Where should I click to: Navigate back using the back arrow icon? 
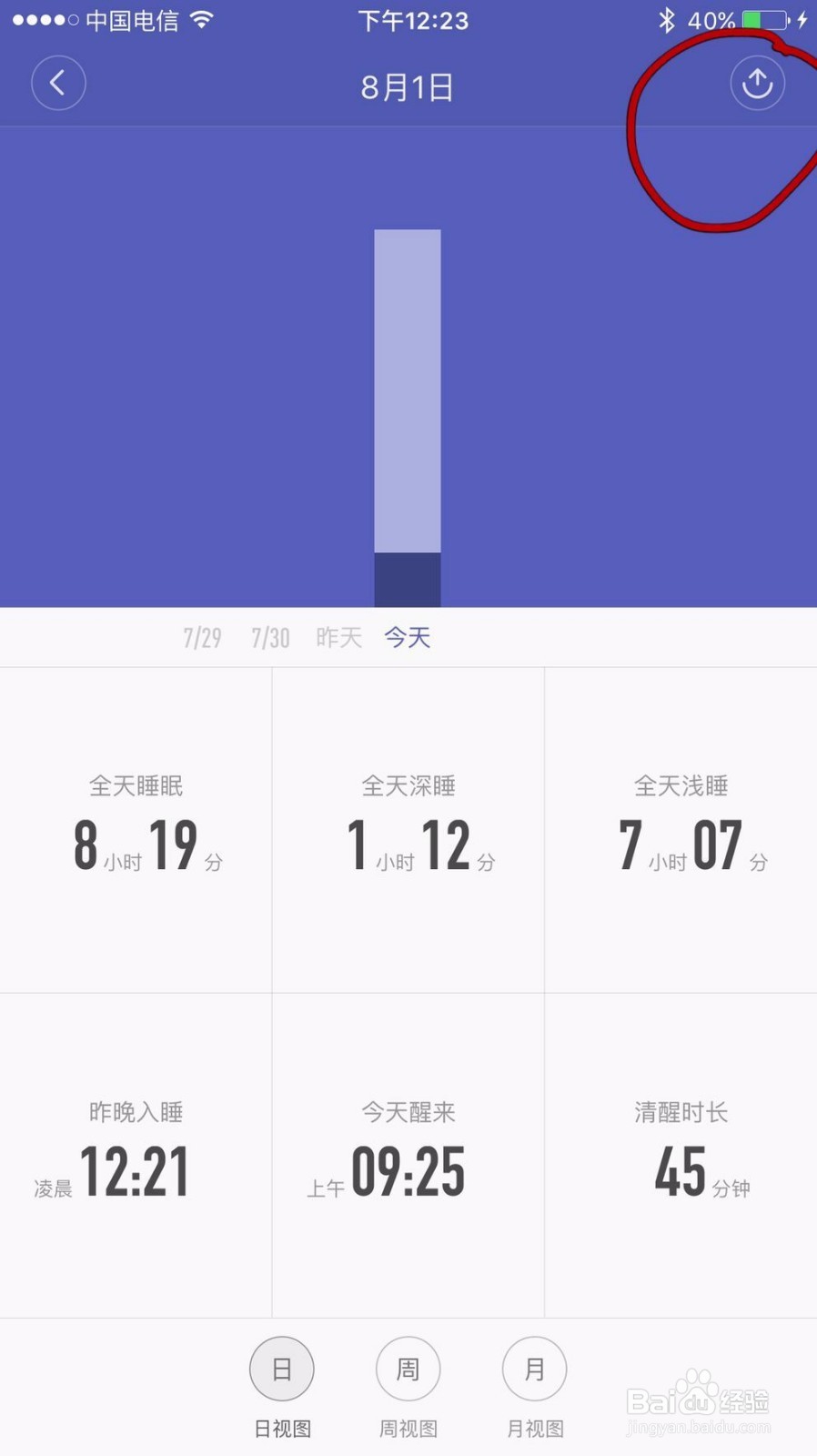(x=58, y=82)
